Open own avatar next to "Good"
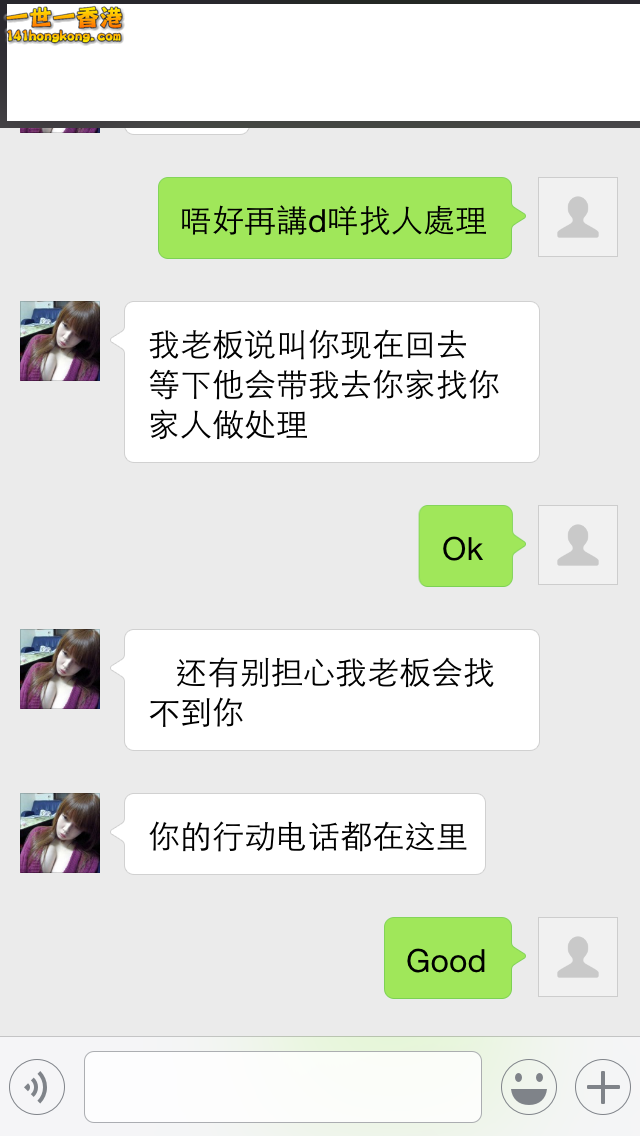The image size is (640, 1136). pos(578,957)
